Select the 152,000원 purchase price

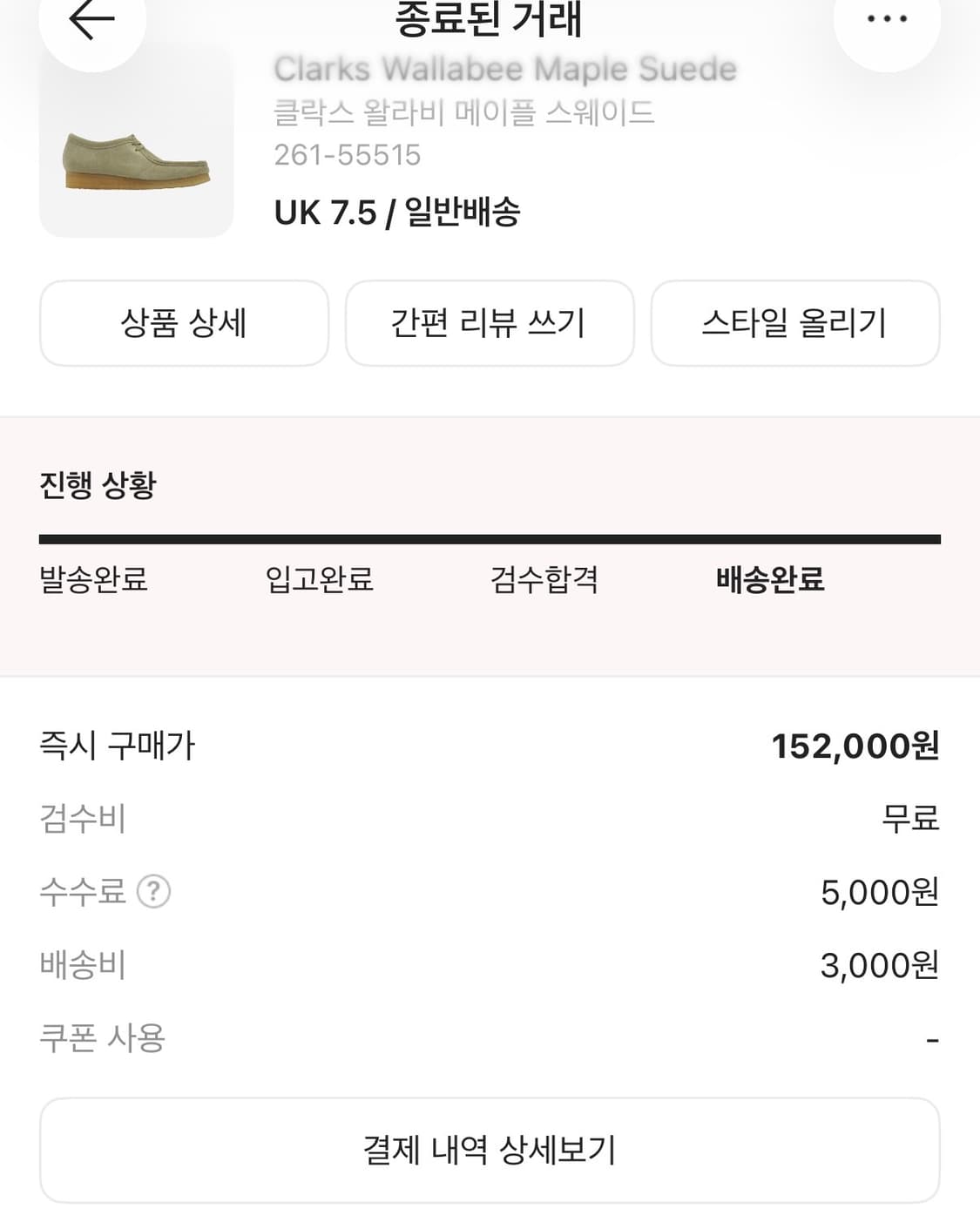coord(855,745)
